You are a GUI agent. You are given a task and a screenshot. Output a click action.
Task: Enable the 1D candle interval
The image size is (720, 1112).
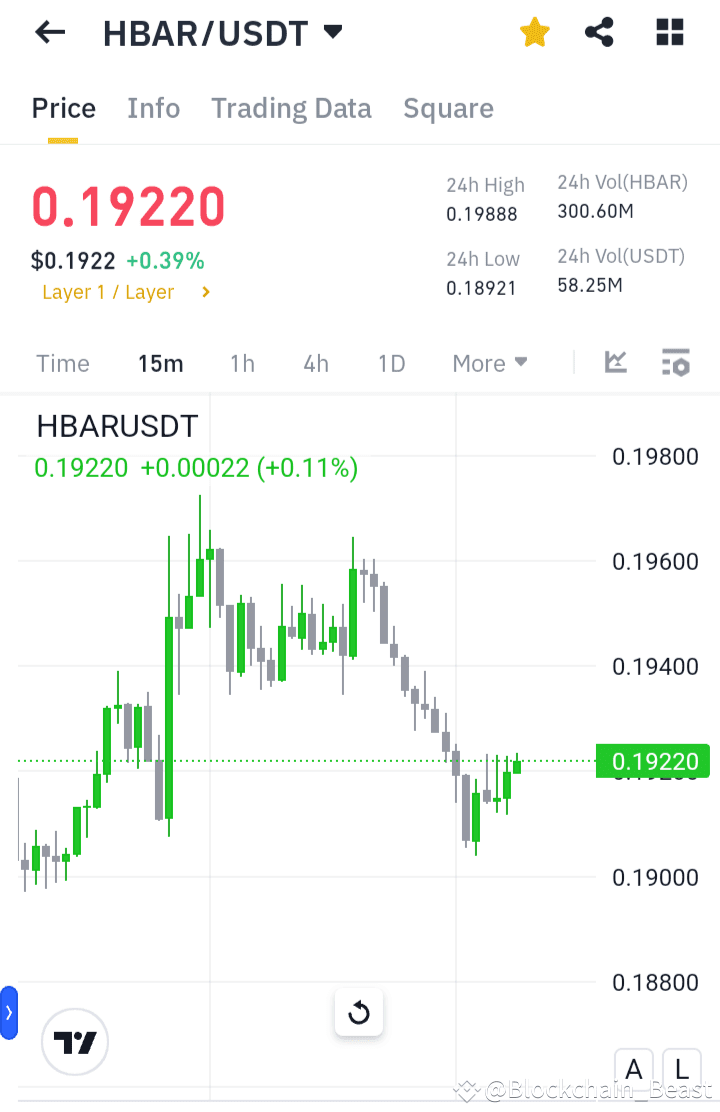pos(391,363)
